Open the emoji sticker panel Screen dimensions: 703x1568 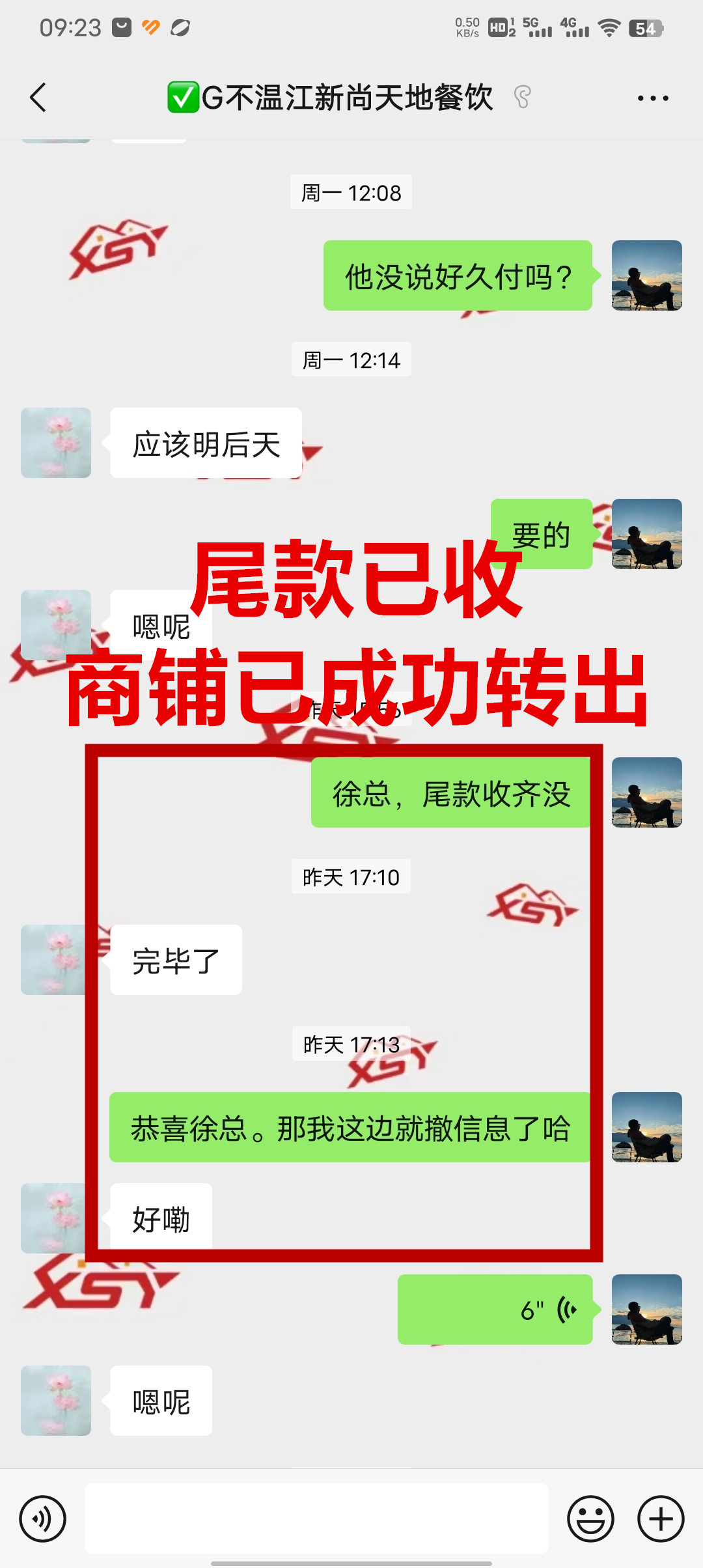(590, 1519)
